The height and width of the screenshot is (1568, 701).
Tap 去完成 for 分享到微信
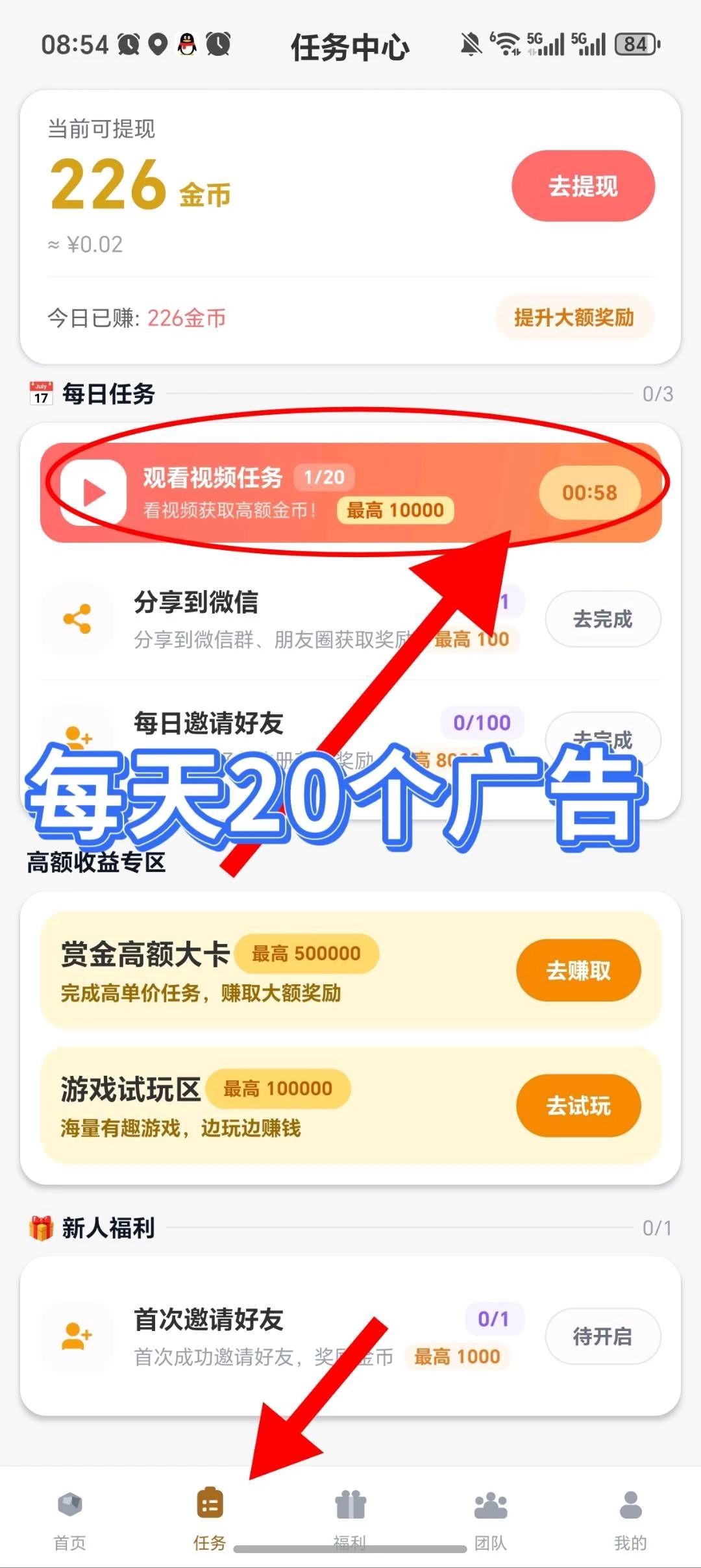pyautogui.click(x=602, y=619)
